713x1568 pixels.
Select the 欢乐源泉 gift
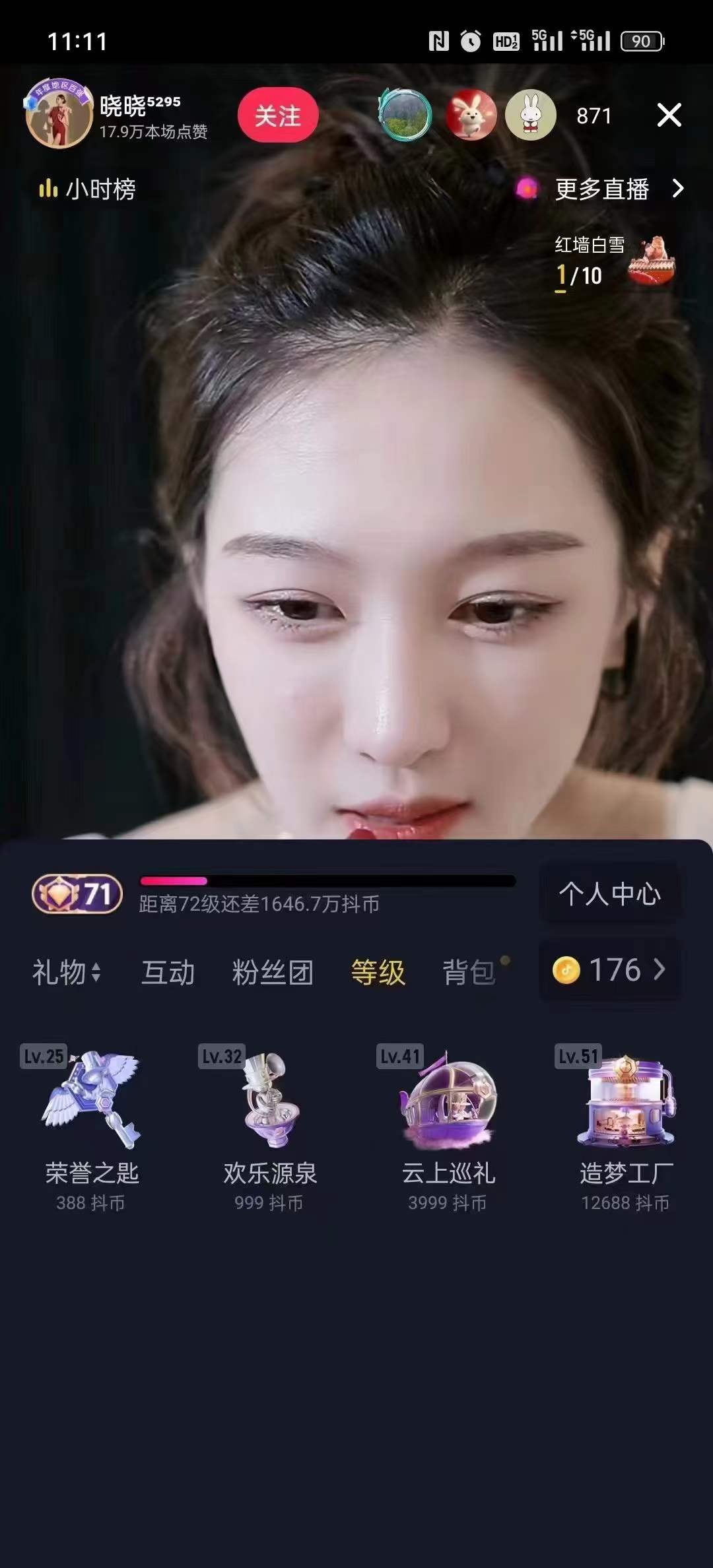269,1128
